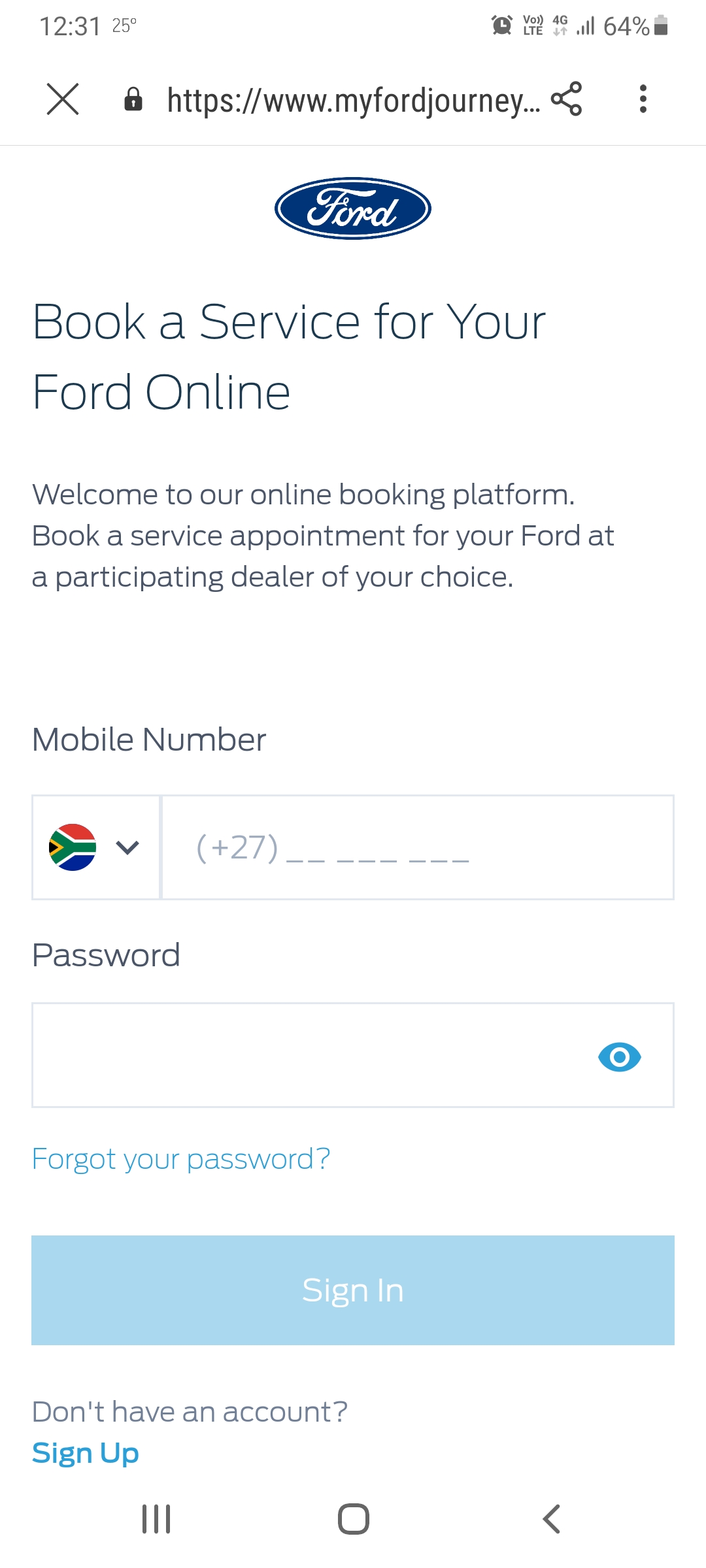Tap the Sign In button
Viewport: 706px width, 1568px height.
click(x=353, y=1290)
